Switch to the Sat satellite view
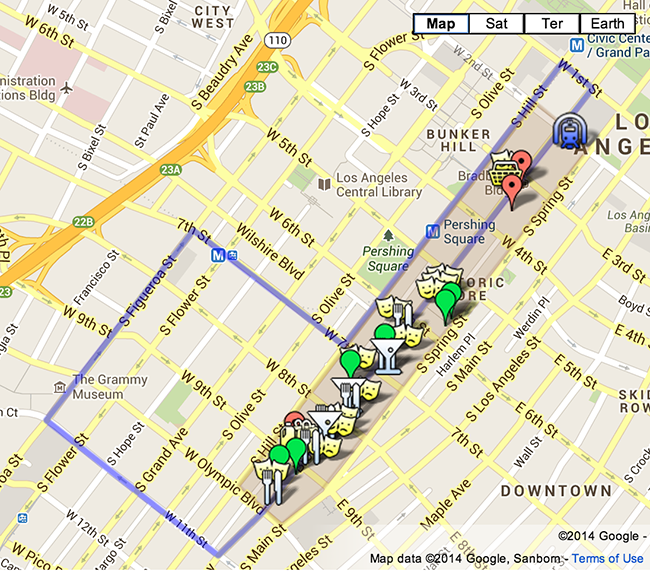The height and width of the screenshot is (571, 650). point(495,24)
